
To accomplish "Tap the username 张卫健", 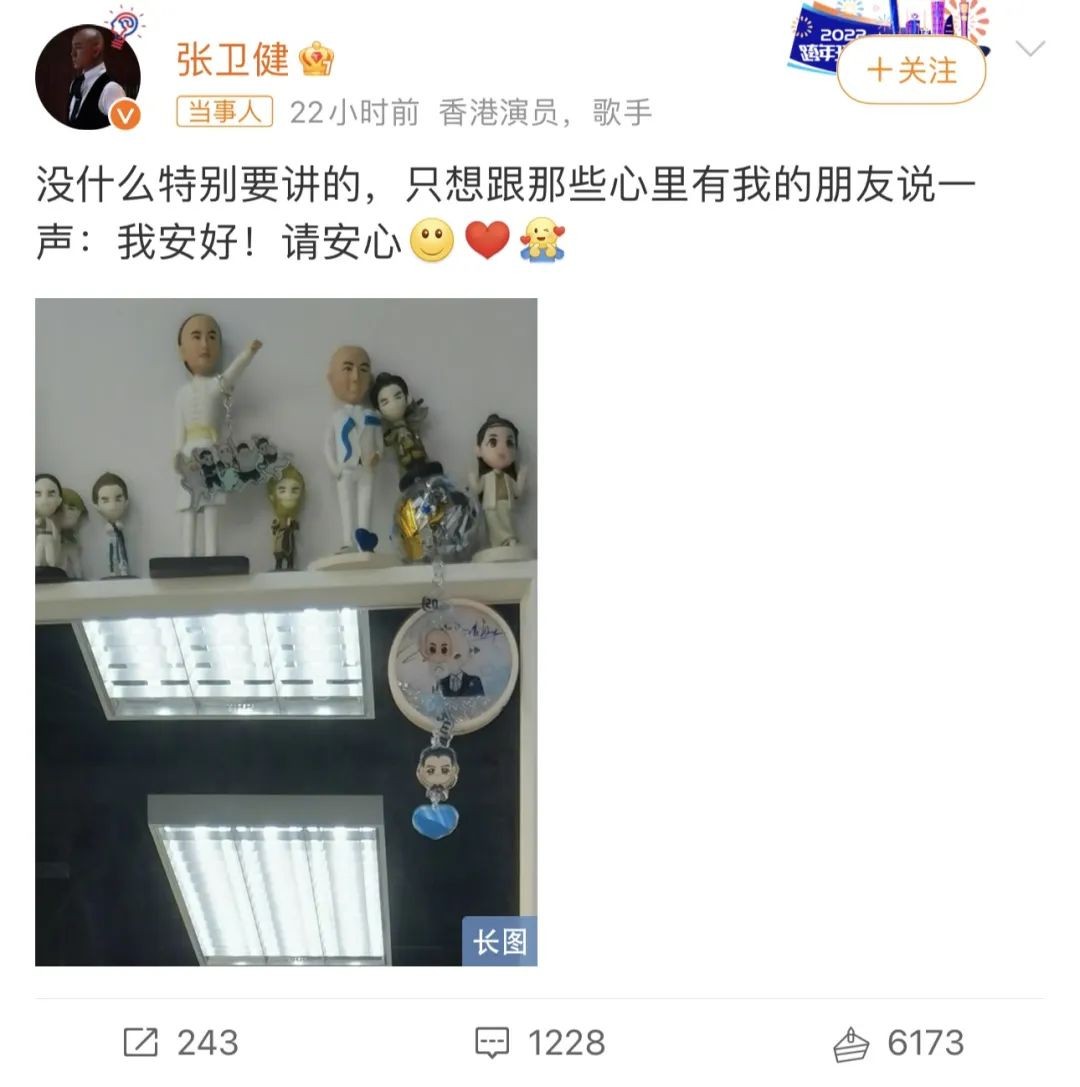I will point(232,60).
